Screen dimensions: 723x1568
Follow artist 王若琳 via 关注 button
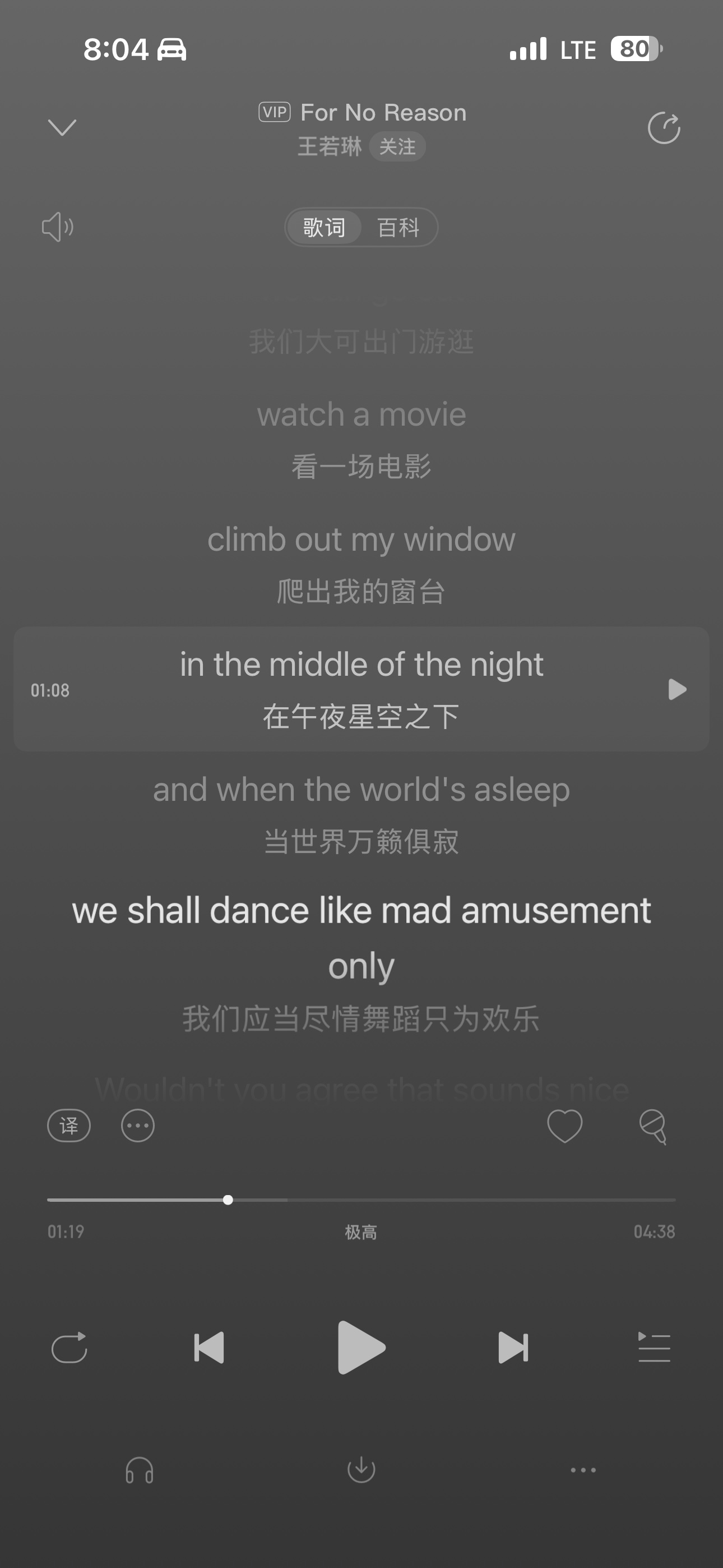point(397,147)
